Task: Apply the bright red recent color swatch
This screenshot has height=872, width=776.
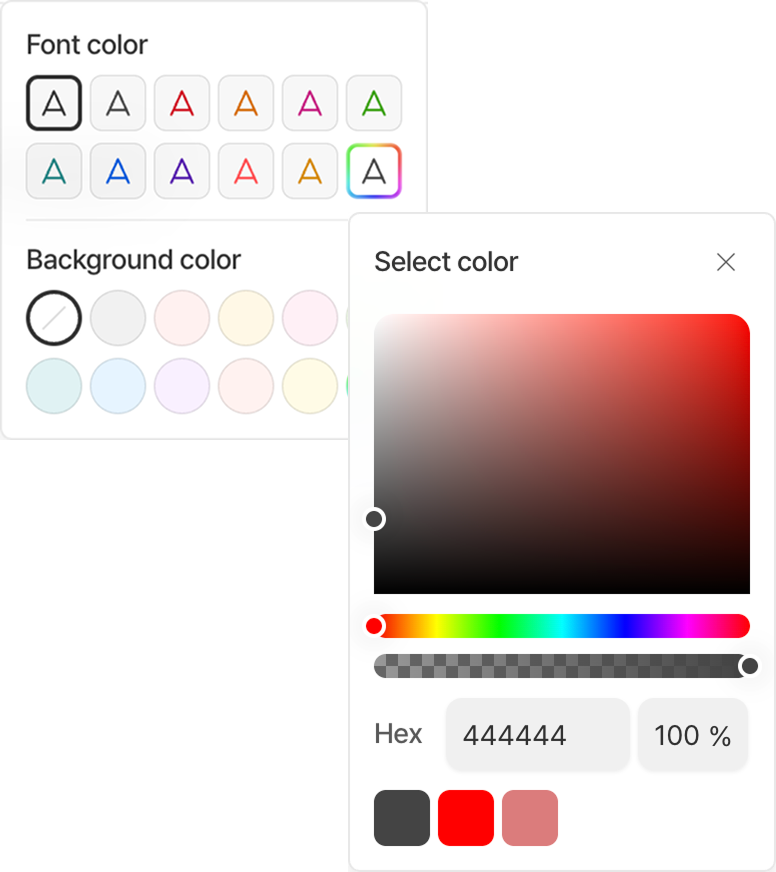Action: (x=466, y=818)
